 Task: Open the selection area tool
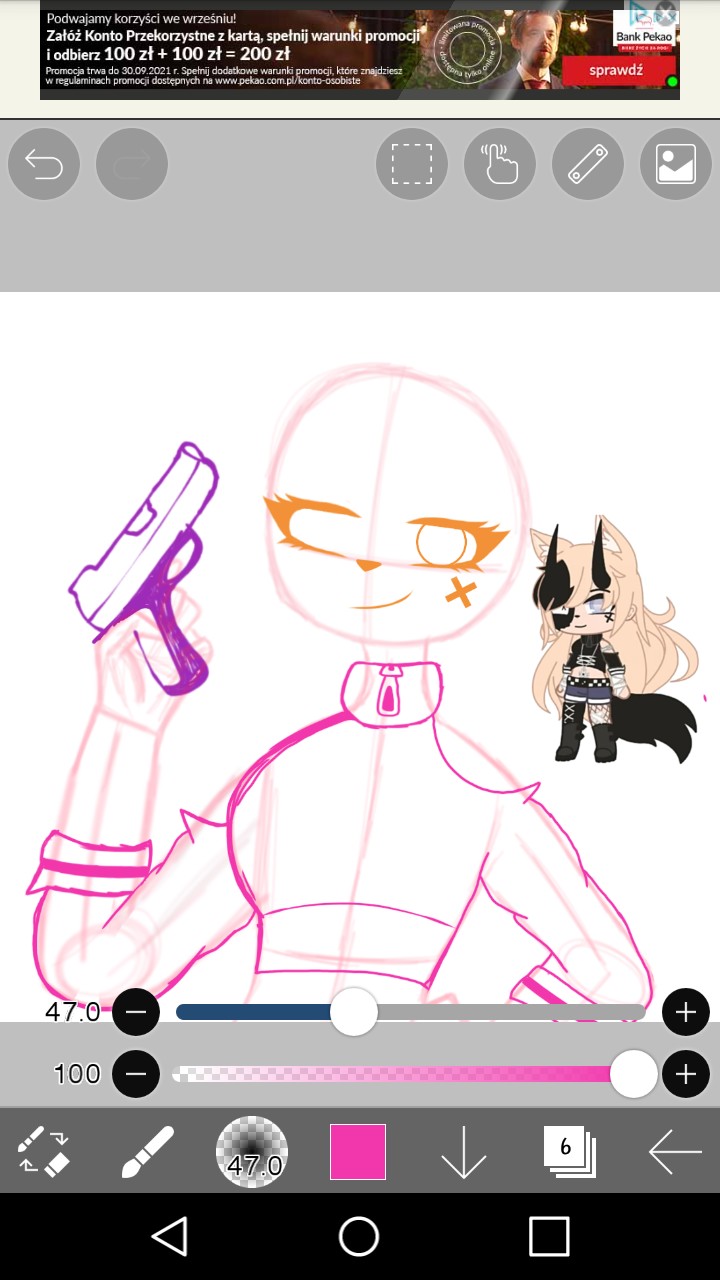tap(412, 164)
